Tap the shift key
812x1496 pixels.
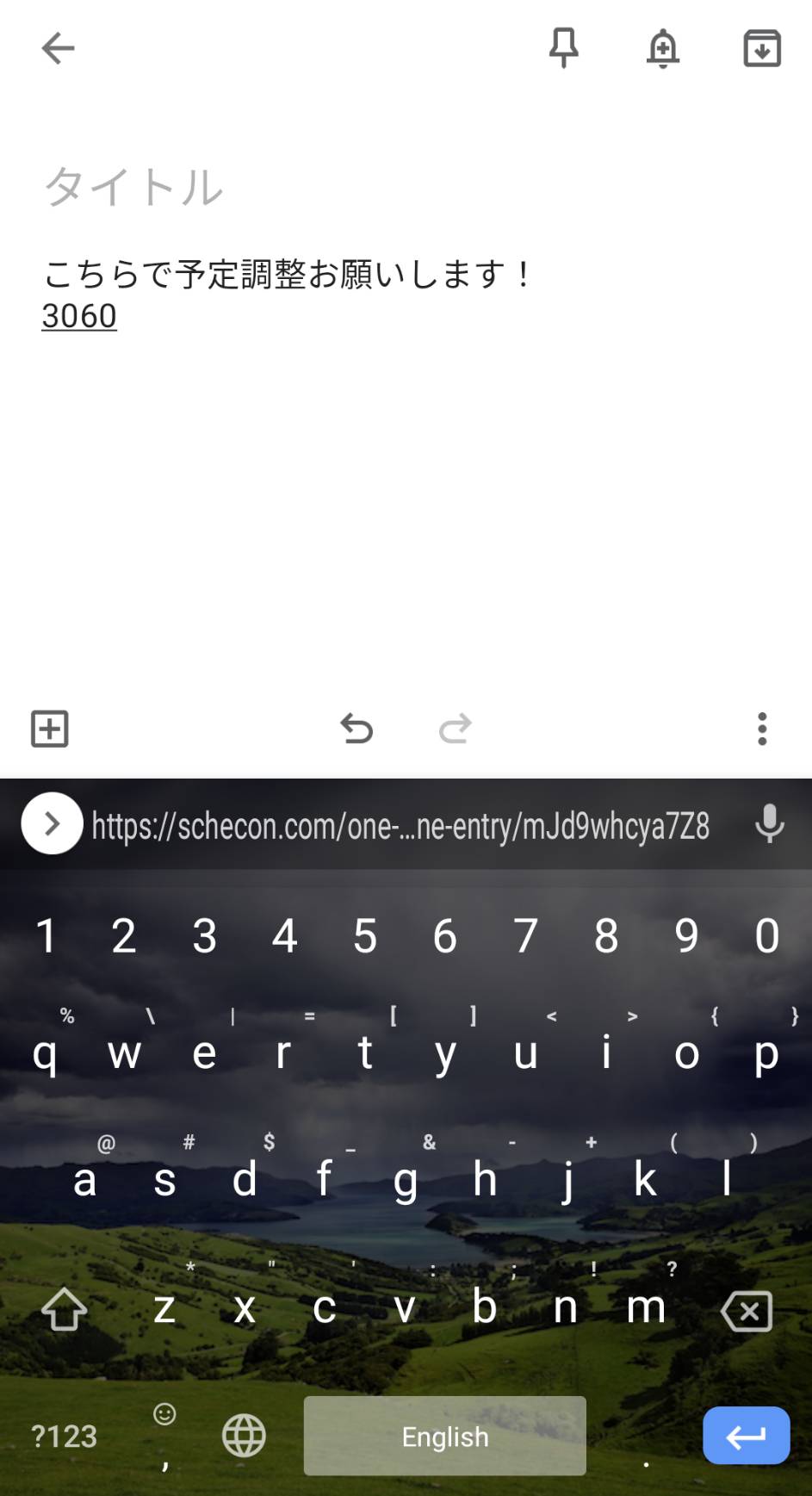coord(65,1309)
